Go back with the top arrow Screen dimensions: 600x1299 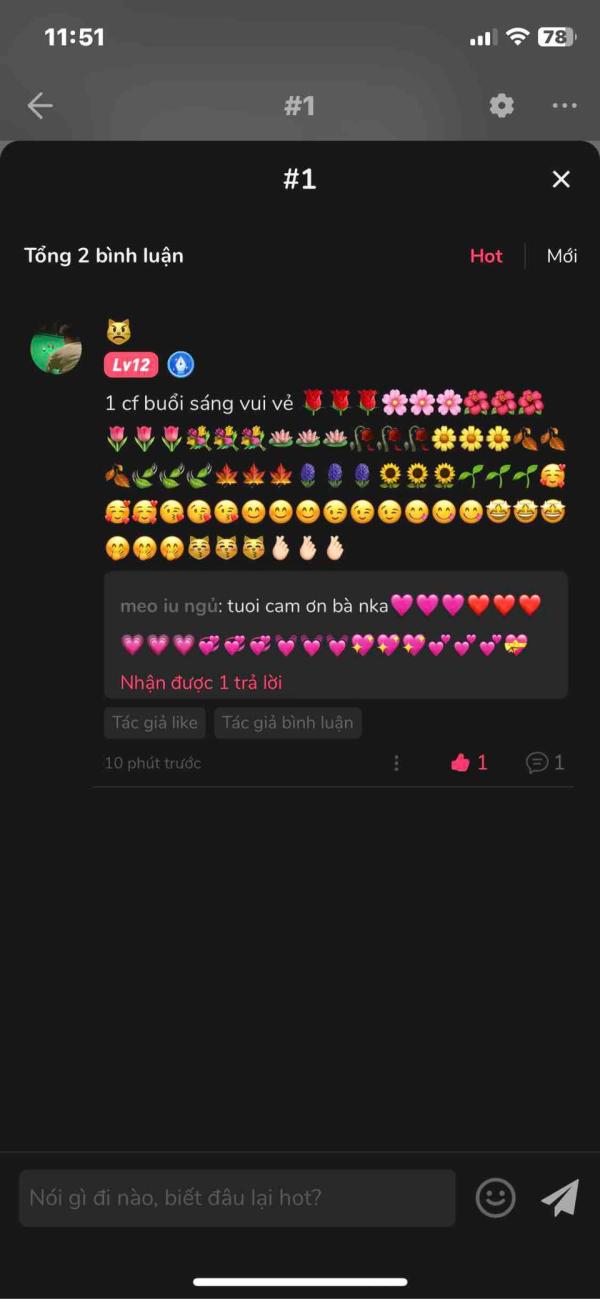click(x=40, y=106)
